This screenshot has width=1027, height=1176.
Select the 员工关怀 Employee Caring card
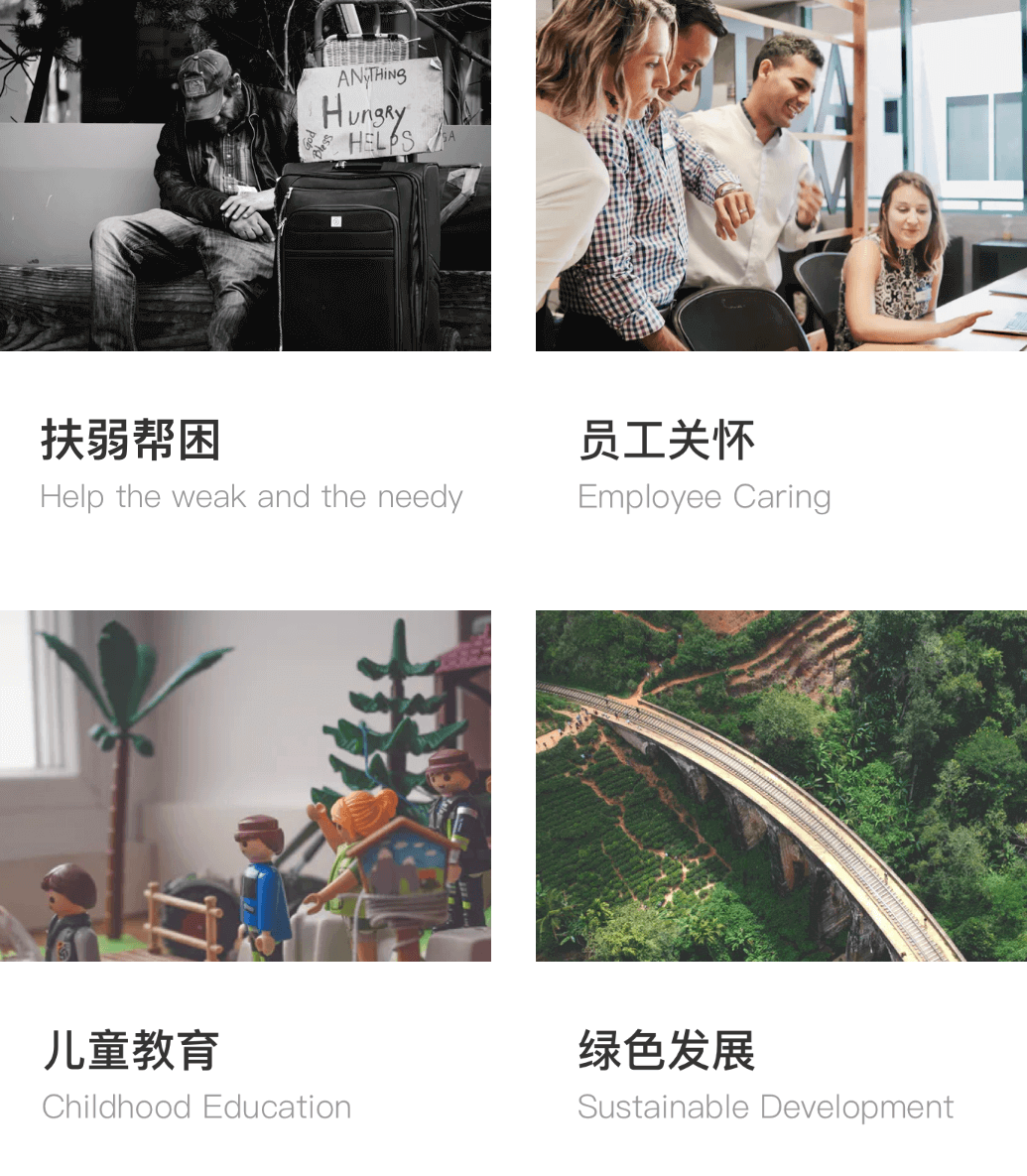pos(781,283)
